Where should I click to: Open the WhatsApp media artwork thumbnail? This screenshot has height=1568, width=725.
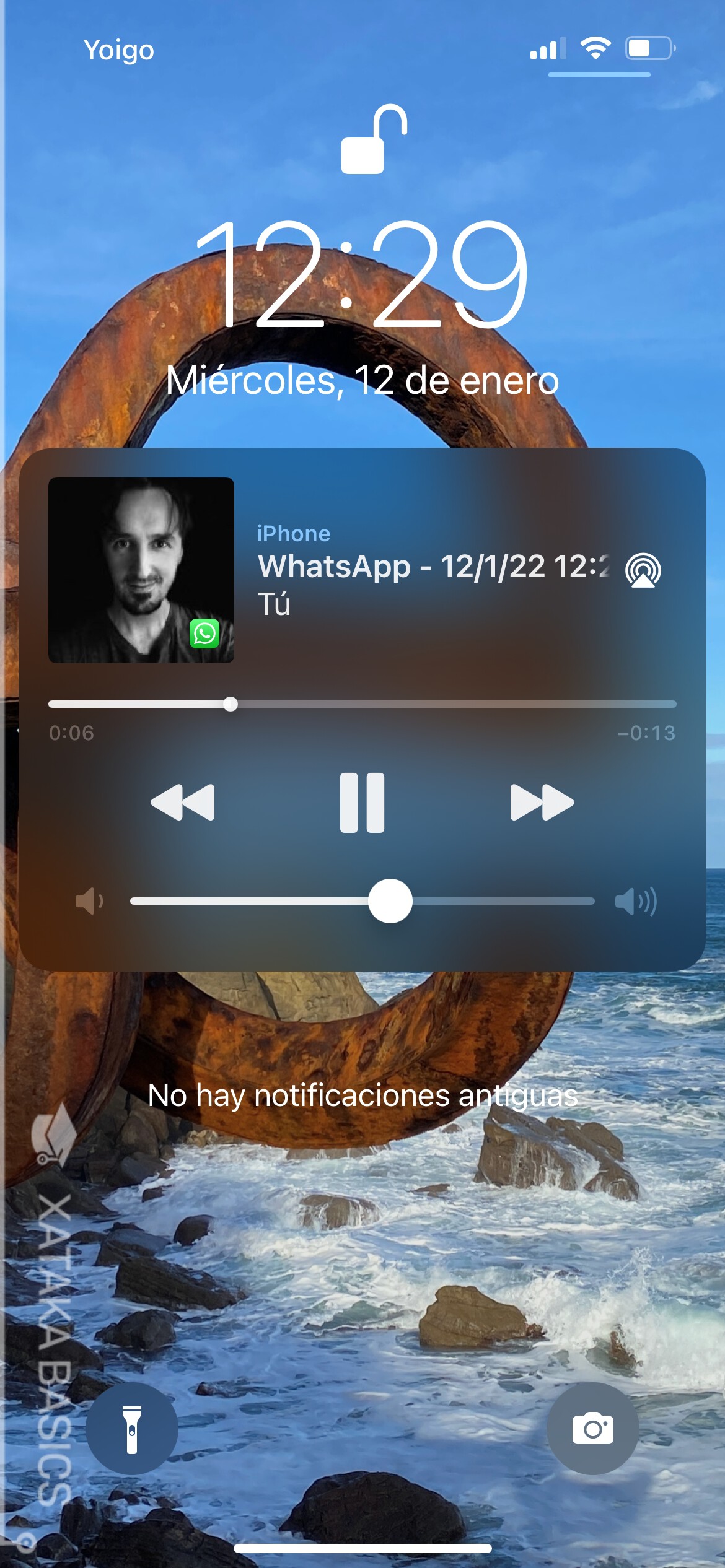141,570
